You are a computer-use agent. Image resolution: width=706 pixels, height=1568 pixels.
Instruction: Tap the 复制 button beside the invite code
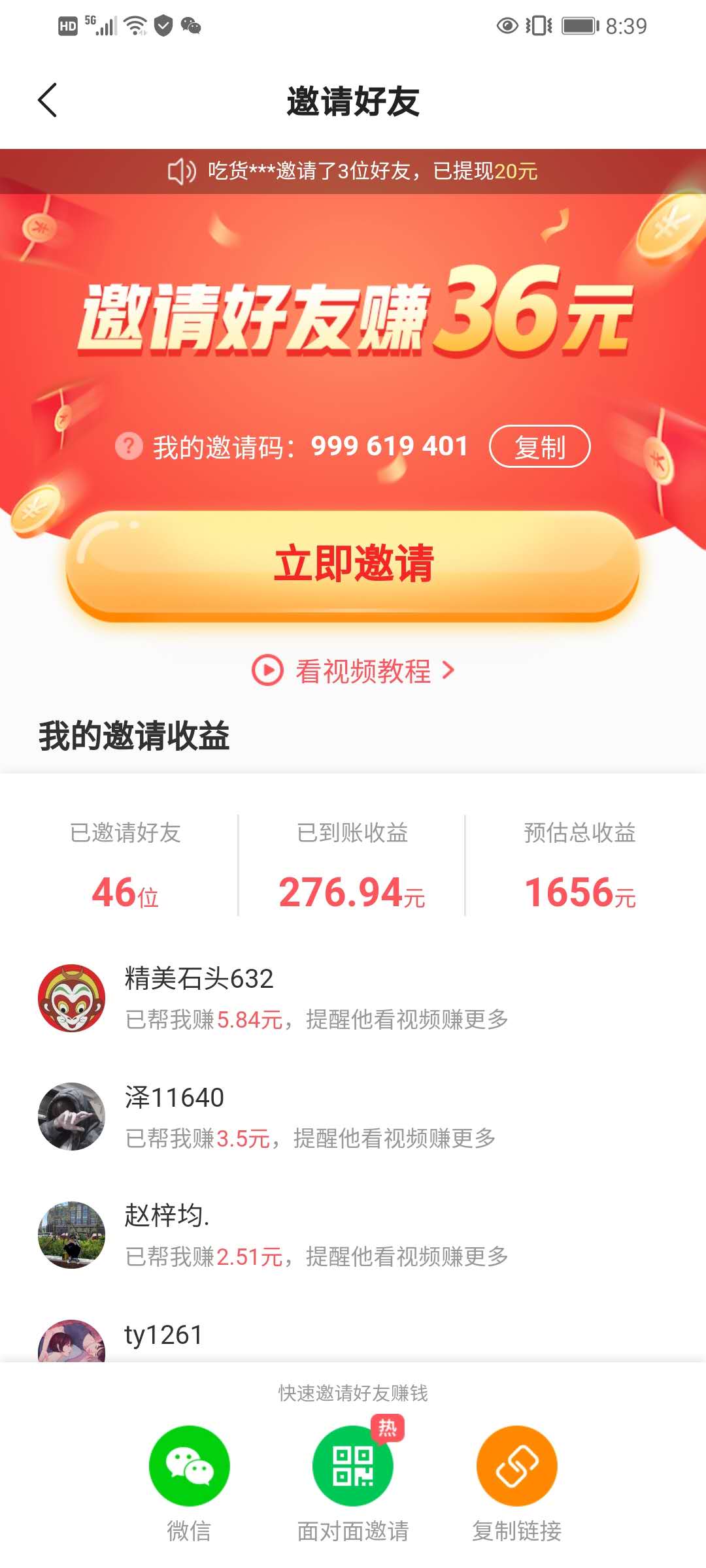coord(539,447)
